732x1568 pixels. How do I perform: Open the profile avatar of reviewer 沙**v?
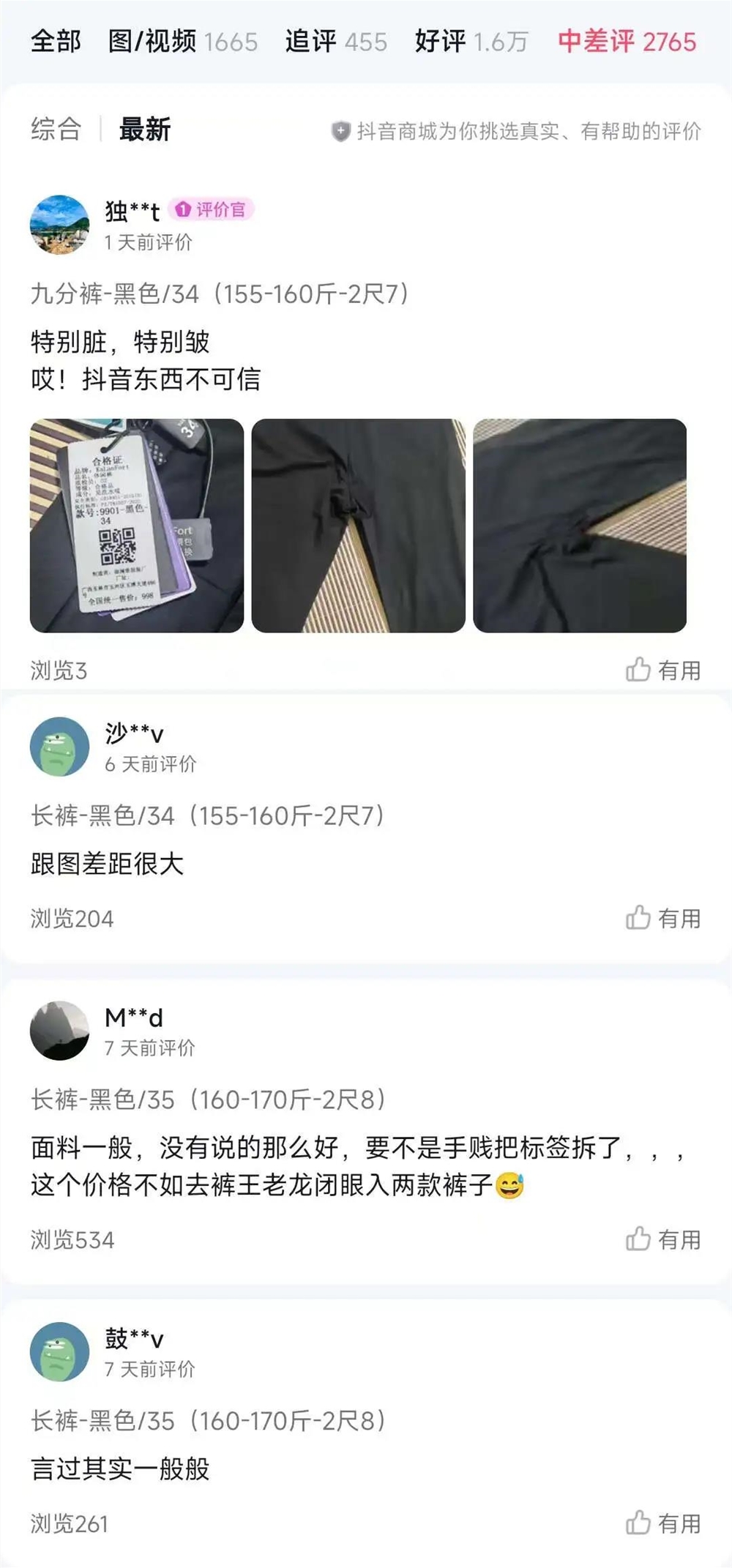[x=59, y=744]
